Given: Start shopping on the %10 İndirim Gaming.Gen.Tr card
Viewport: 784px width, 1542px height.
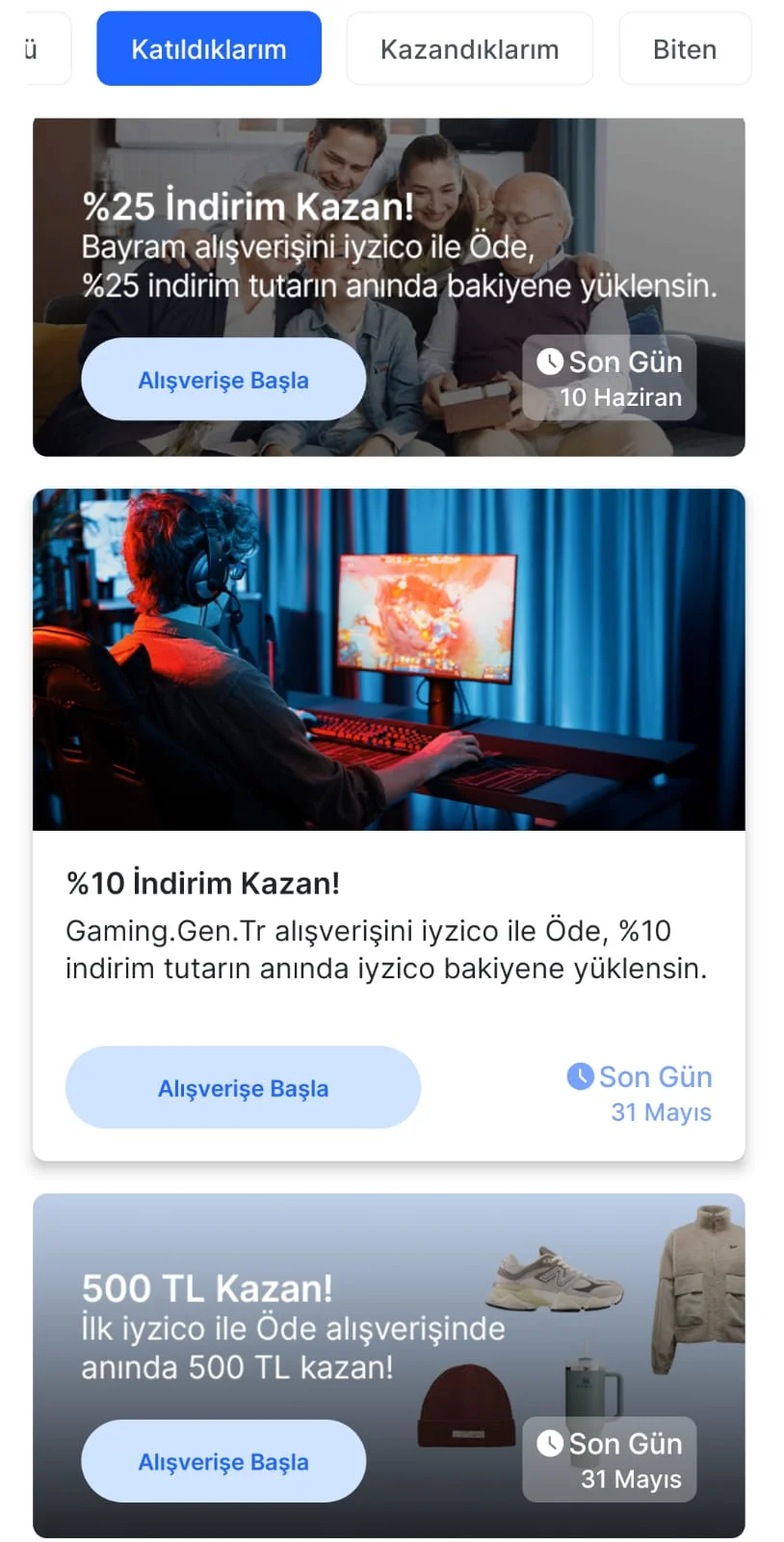Looking at the screenshot, I should (x=243, y=1088).
